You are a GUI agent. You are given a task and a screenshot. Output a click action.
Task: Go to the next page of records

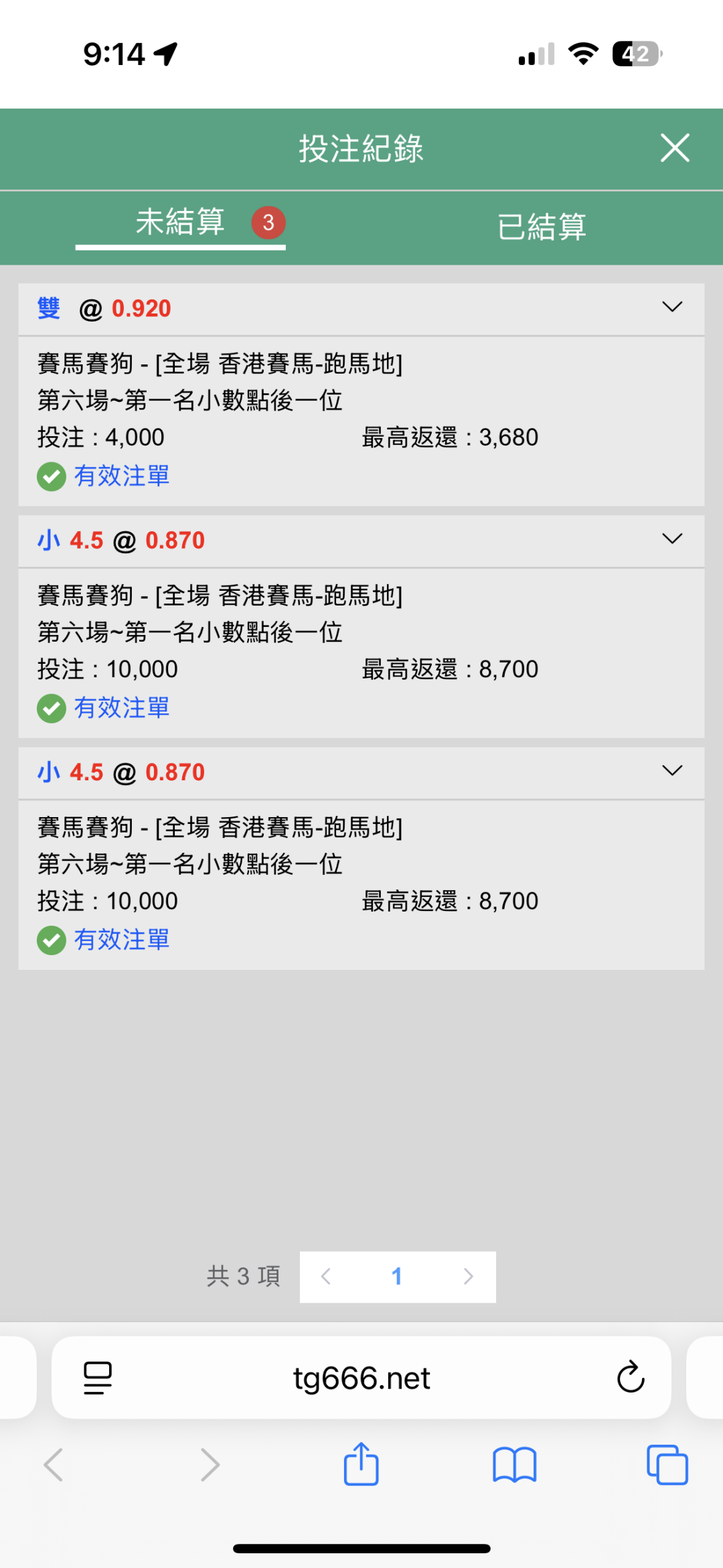point(468,1277)
